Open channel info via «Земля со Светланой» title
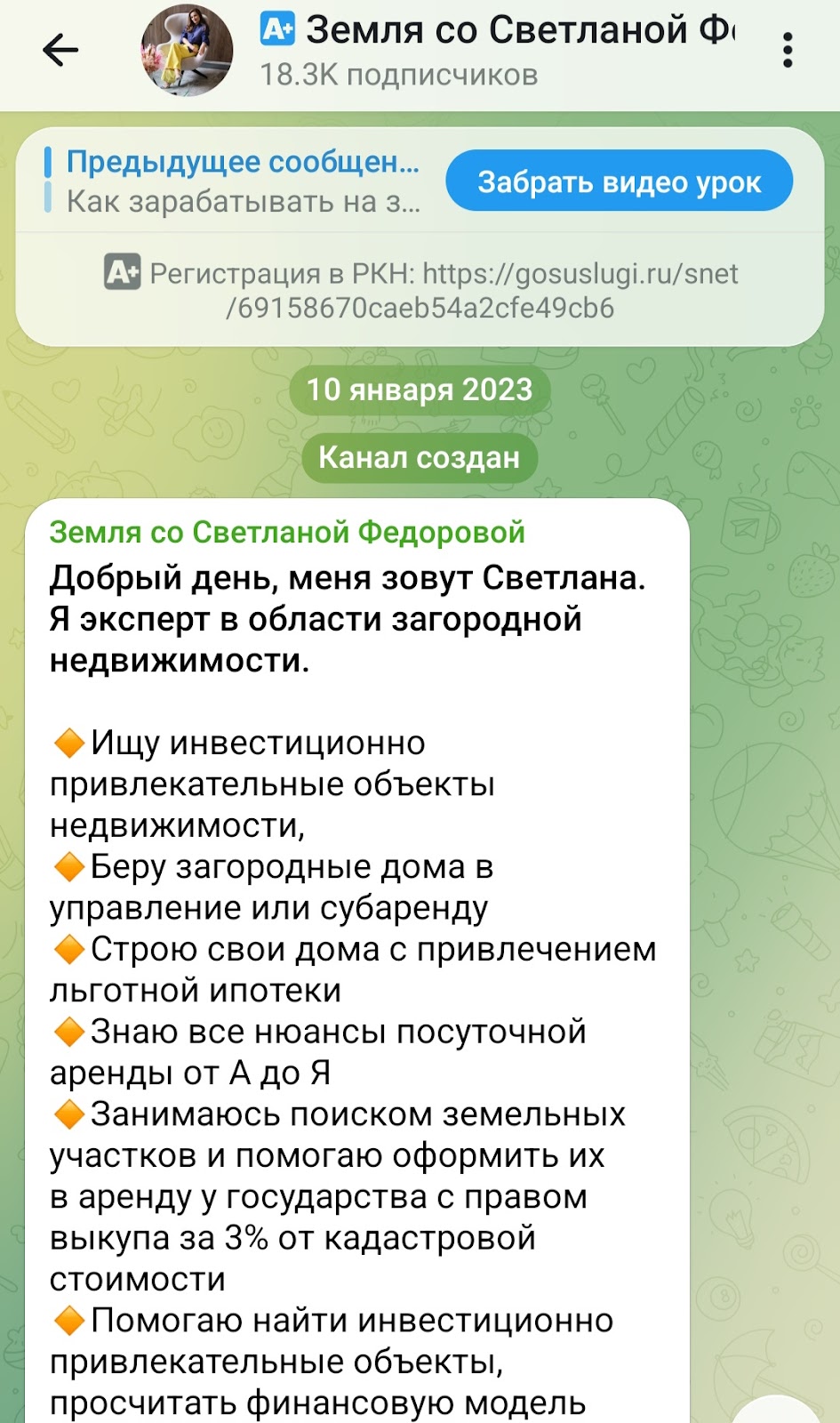 click(519, 31)
